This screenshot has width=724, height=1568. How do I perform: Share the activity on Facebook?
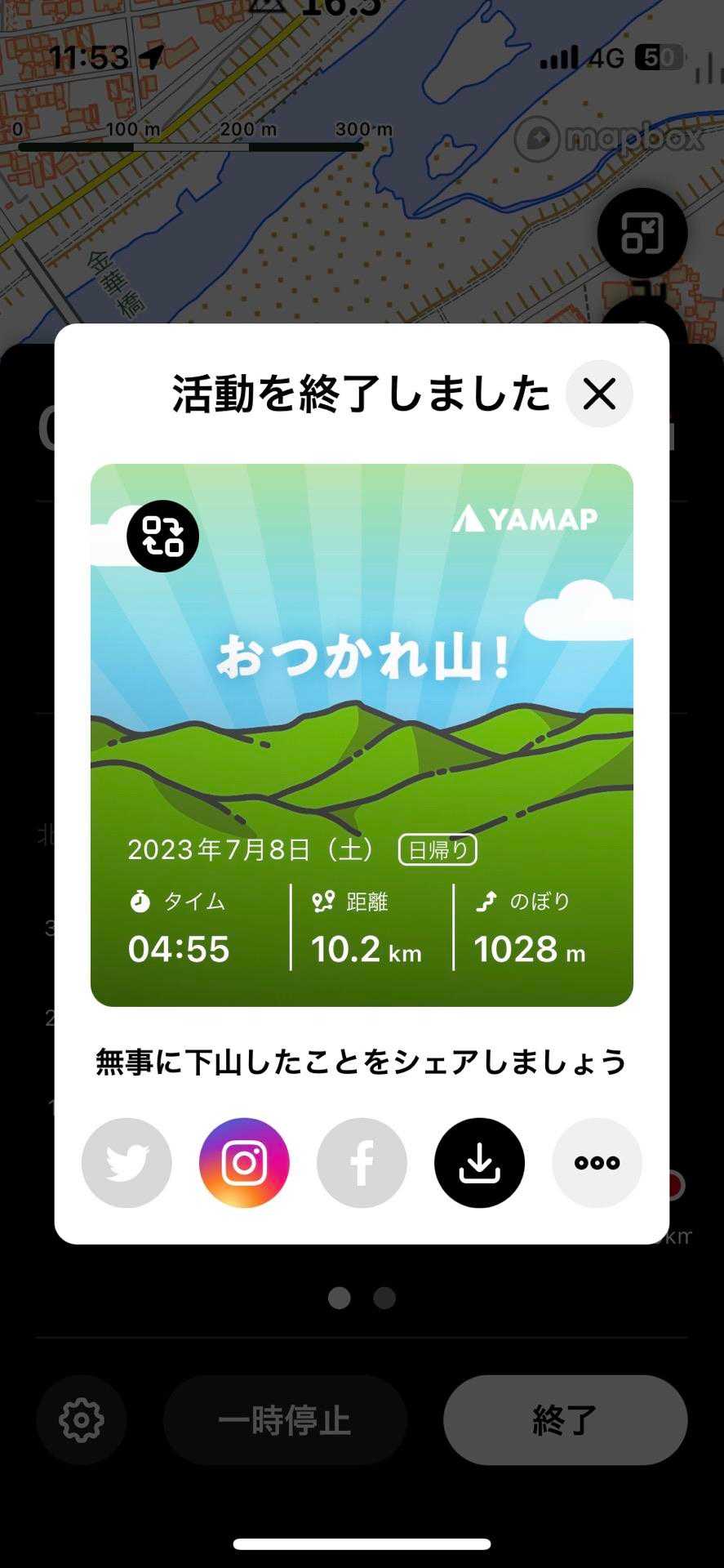[362, 1162]
